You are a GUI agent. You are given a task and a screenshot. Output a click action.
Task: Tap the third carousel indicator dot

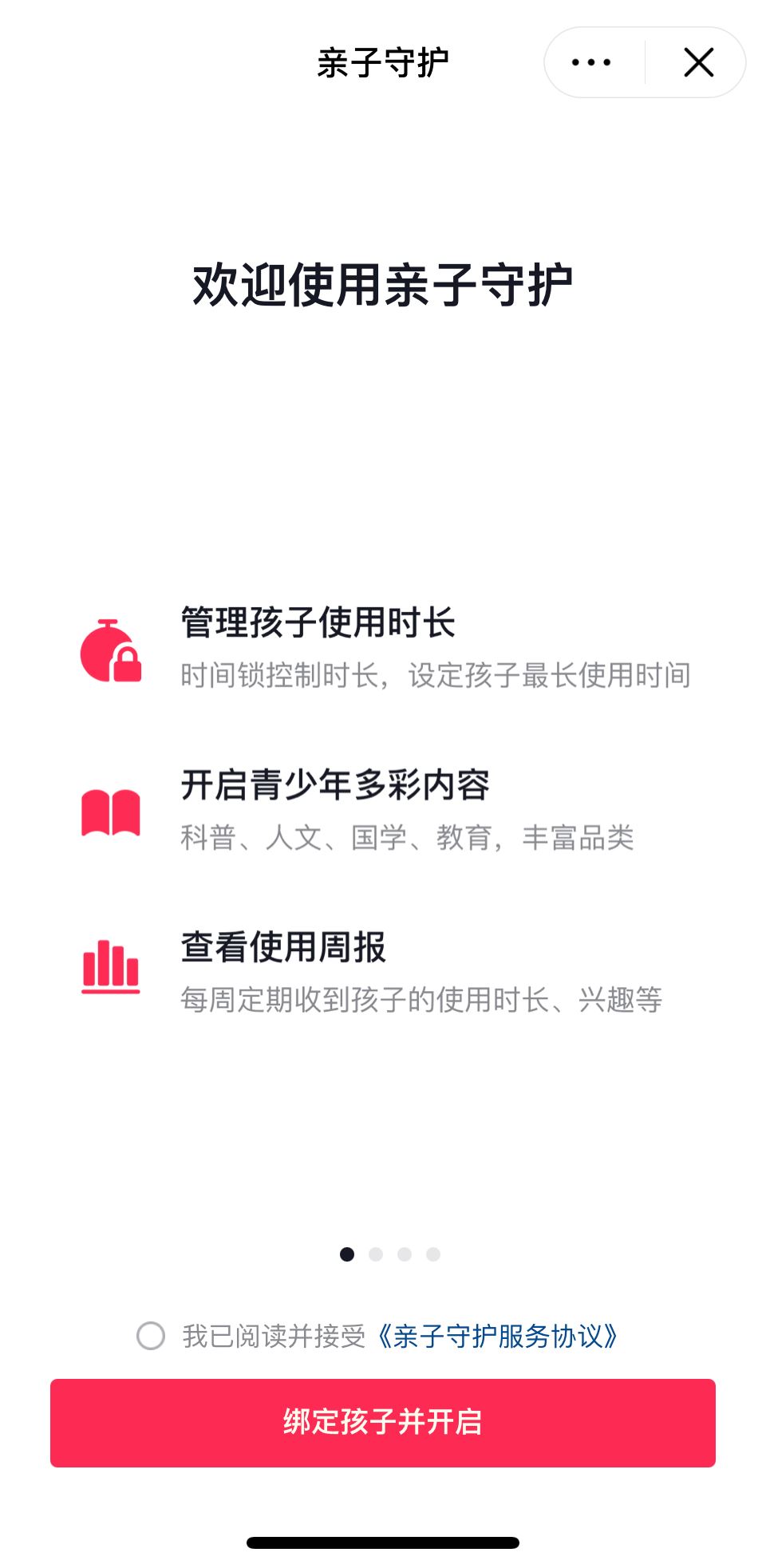click(x=403, y=1253)
